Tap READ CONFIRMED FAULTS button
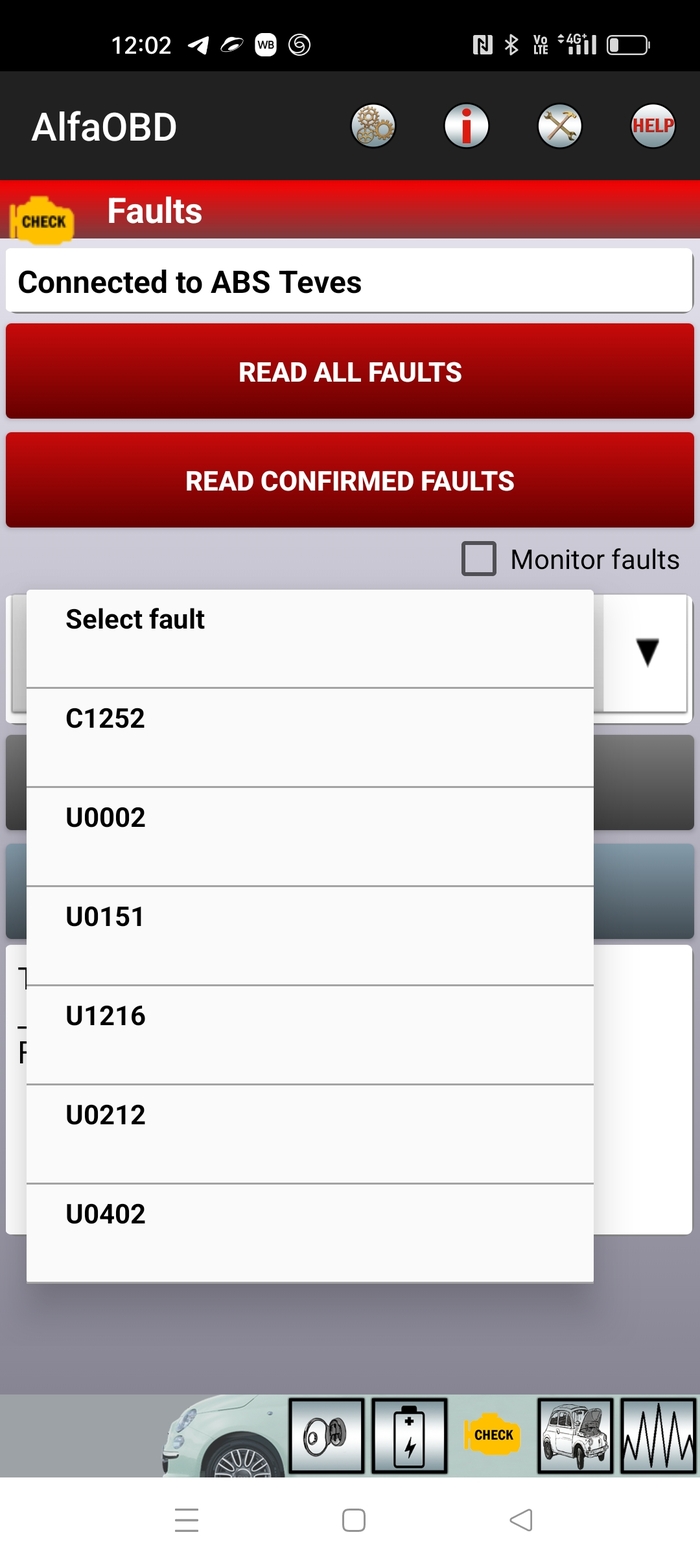 pos(350,481)
